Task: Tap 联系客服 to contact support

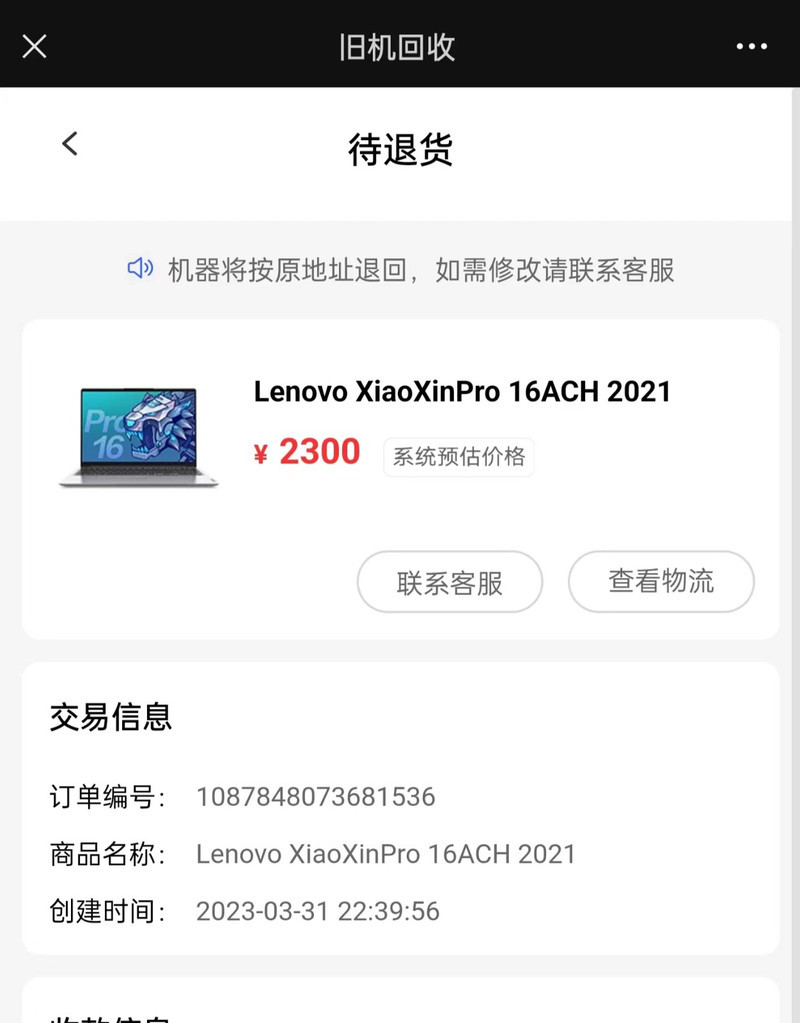Action: click(450, 582)
